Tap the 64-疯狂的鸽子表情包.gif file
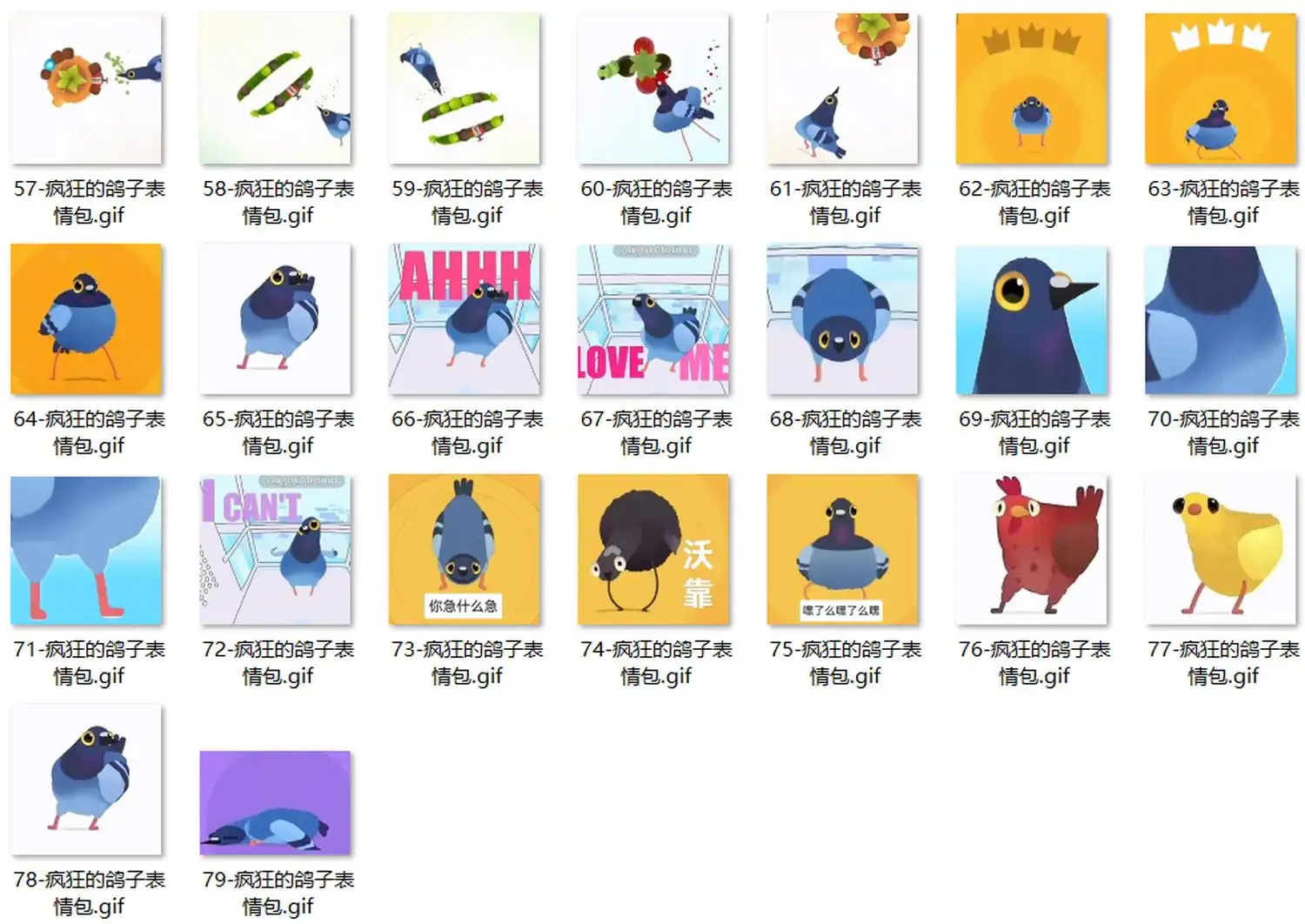Viewport: 1305px width, 924px height. [86, 319]
